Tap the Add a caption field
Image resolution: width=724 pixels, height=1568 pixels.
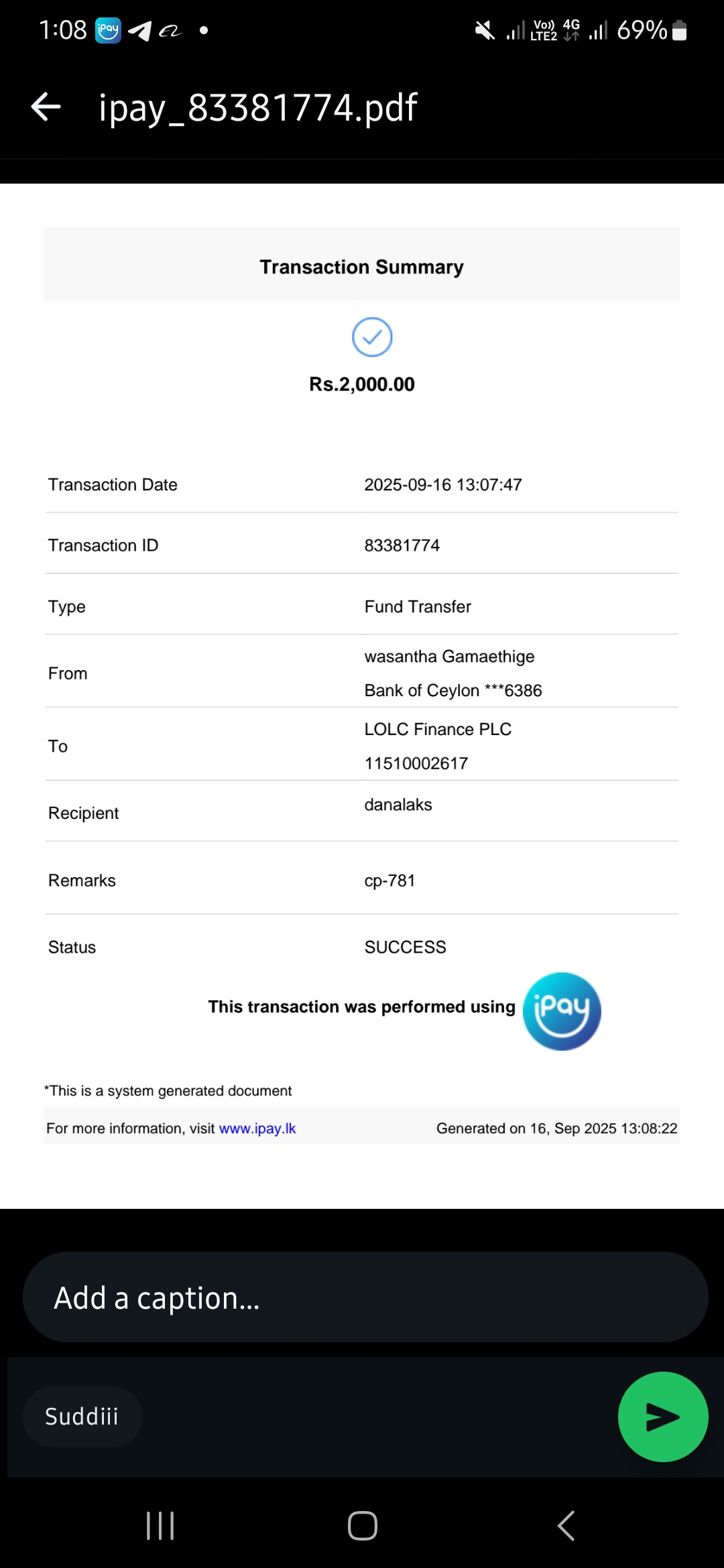pos(365,1297)
